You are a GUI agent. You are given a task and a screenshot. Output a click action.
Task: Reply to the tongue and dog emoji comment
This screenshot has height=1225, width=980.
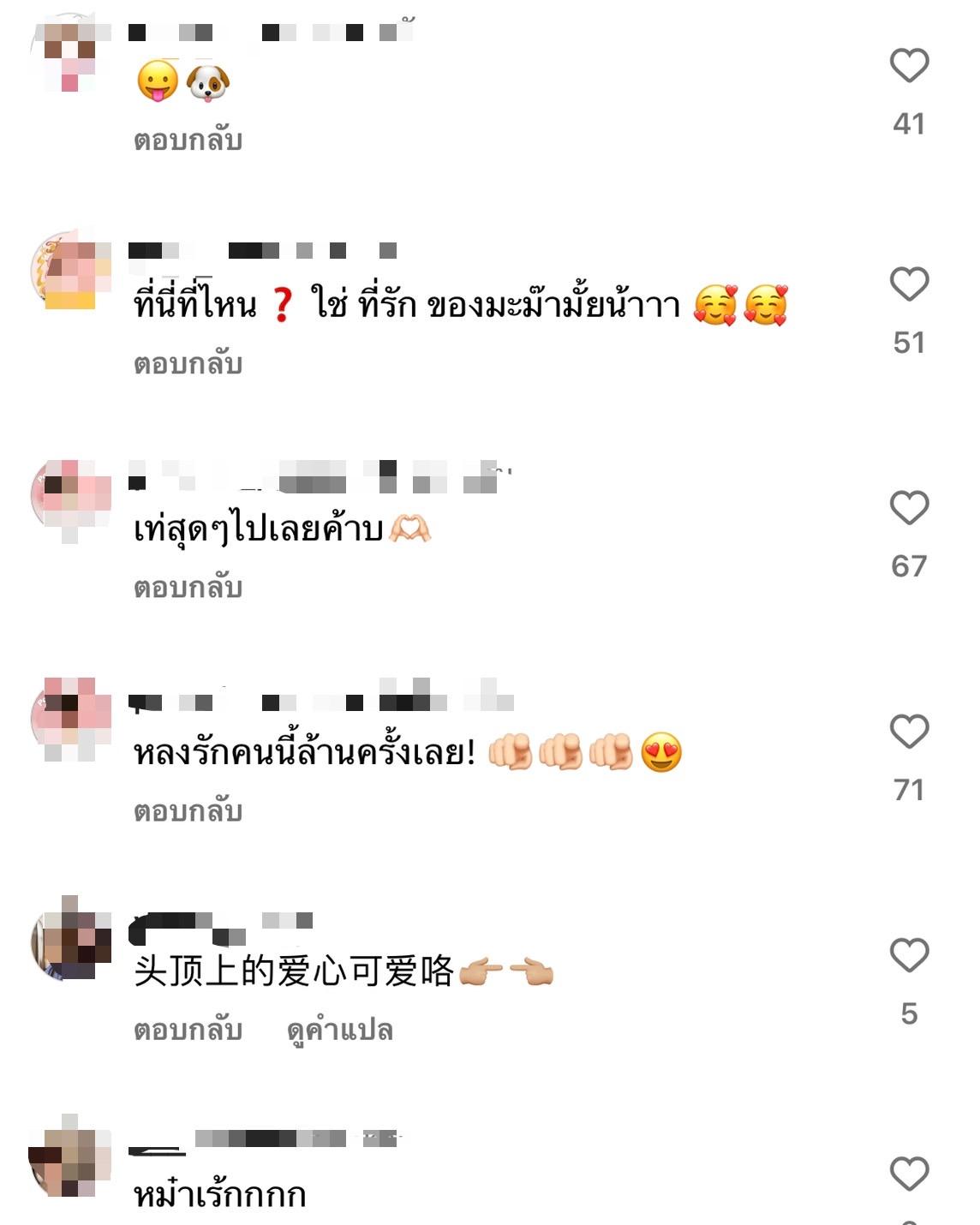point(188,140)
